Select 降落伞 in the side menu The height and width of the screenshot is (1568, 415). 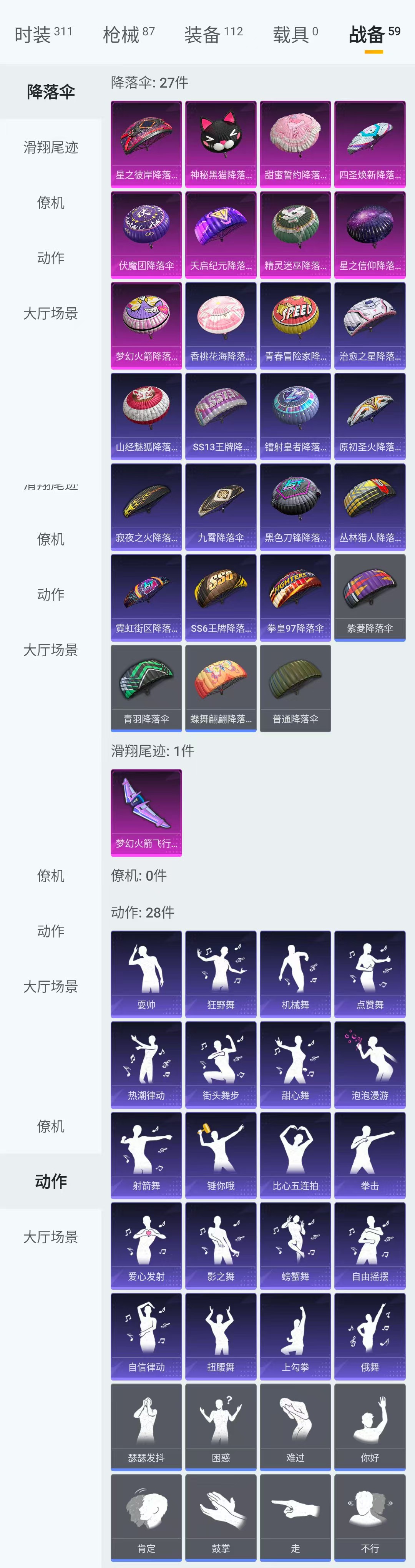(x=50, y=92)
